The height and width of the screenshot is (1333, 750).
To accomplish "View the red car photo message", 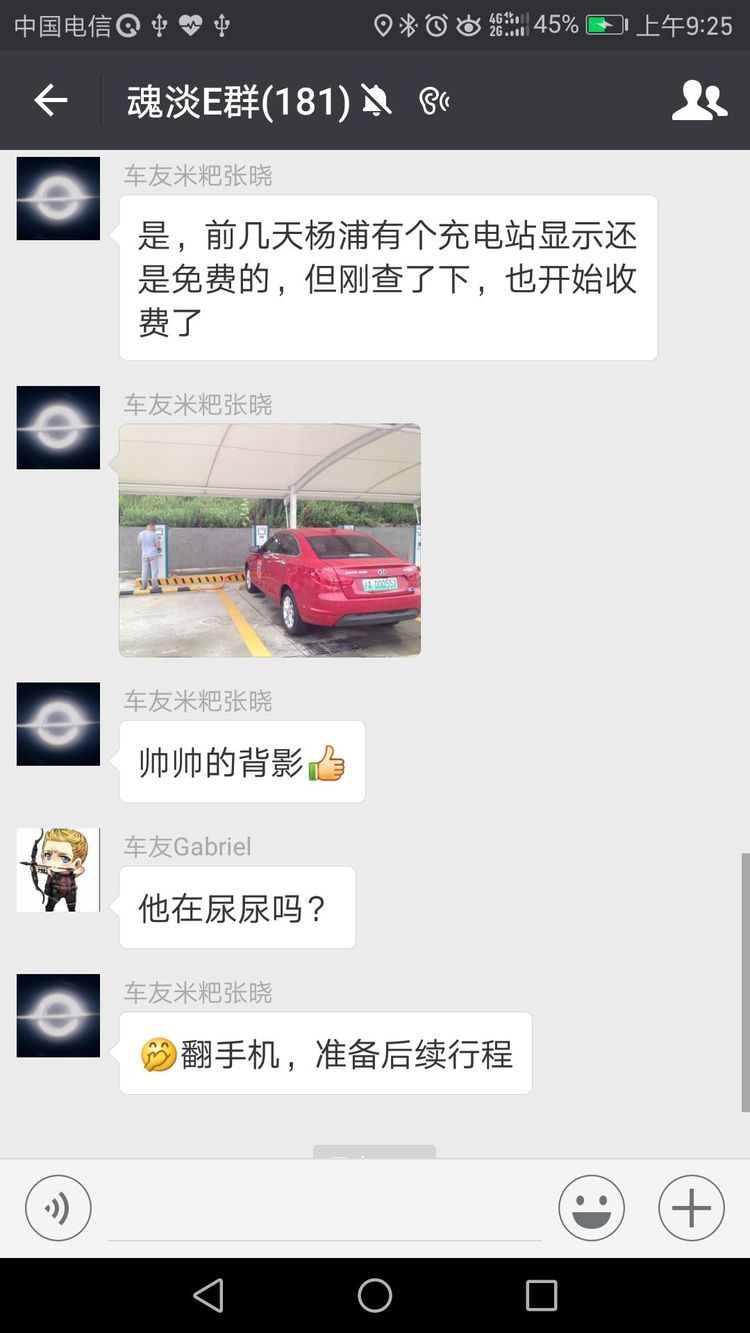I will tap(270, 540).
